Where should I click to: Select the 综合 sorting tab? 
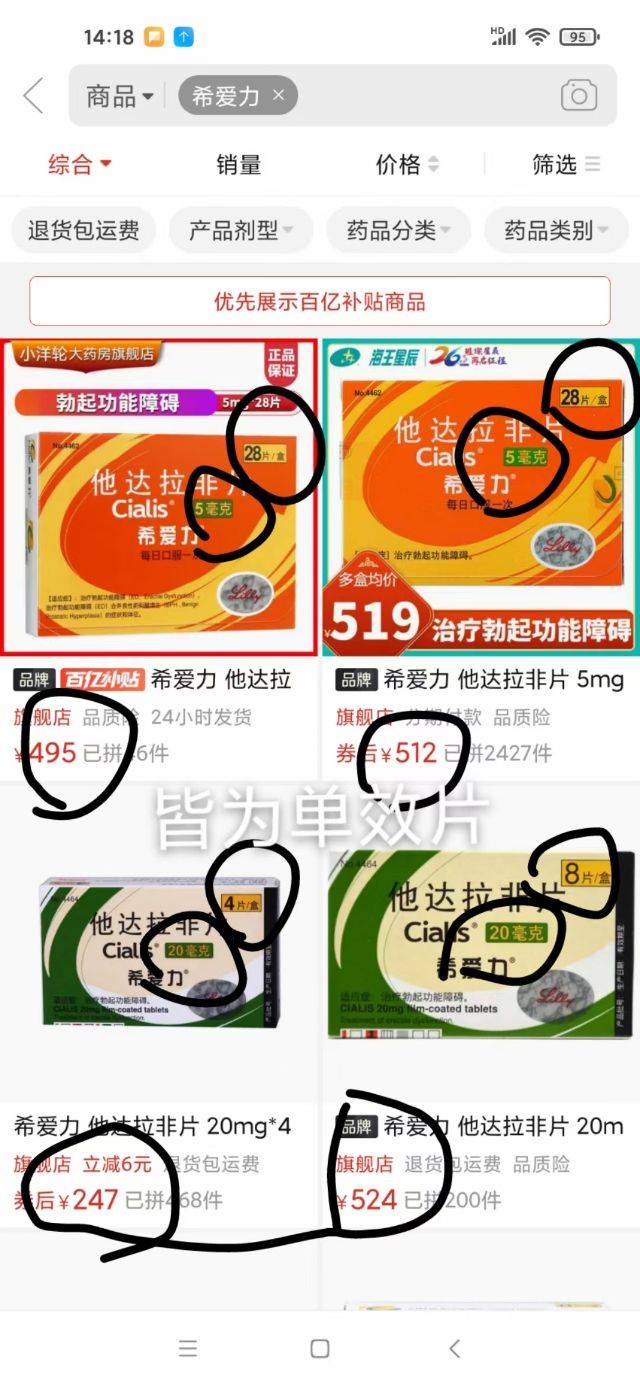[x=79, y=165]
